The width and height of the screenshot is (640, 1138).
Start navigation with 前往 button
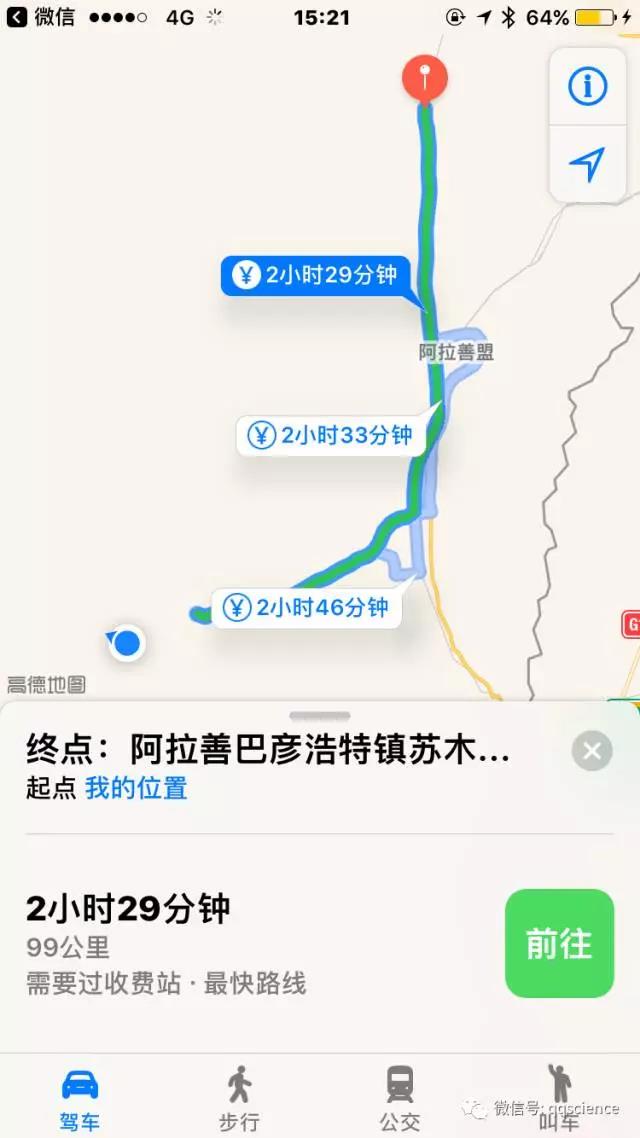(559, 943)
